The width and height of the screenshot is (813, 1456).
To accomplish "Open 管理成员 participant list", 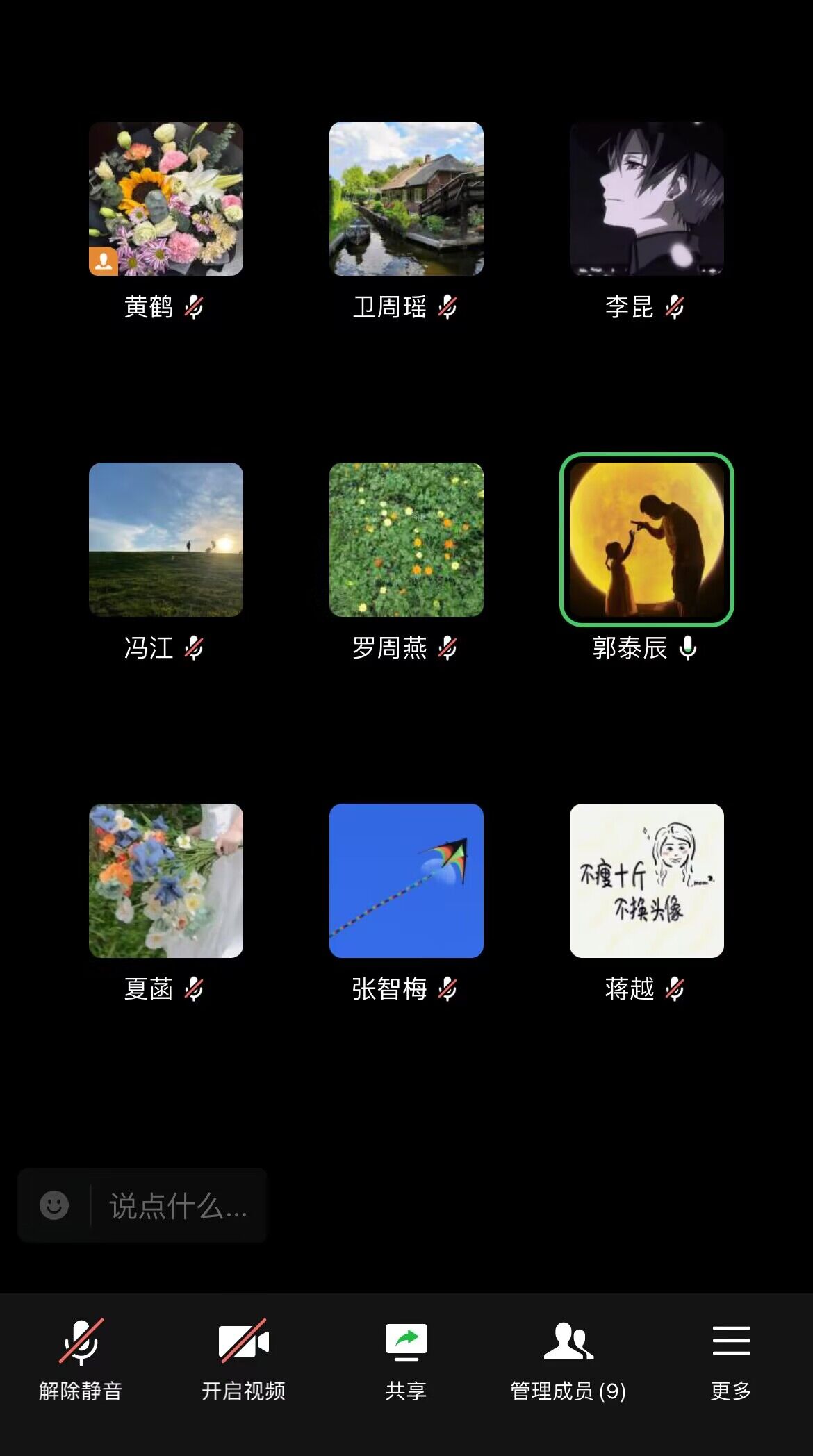I will 568,1359.
